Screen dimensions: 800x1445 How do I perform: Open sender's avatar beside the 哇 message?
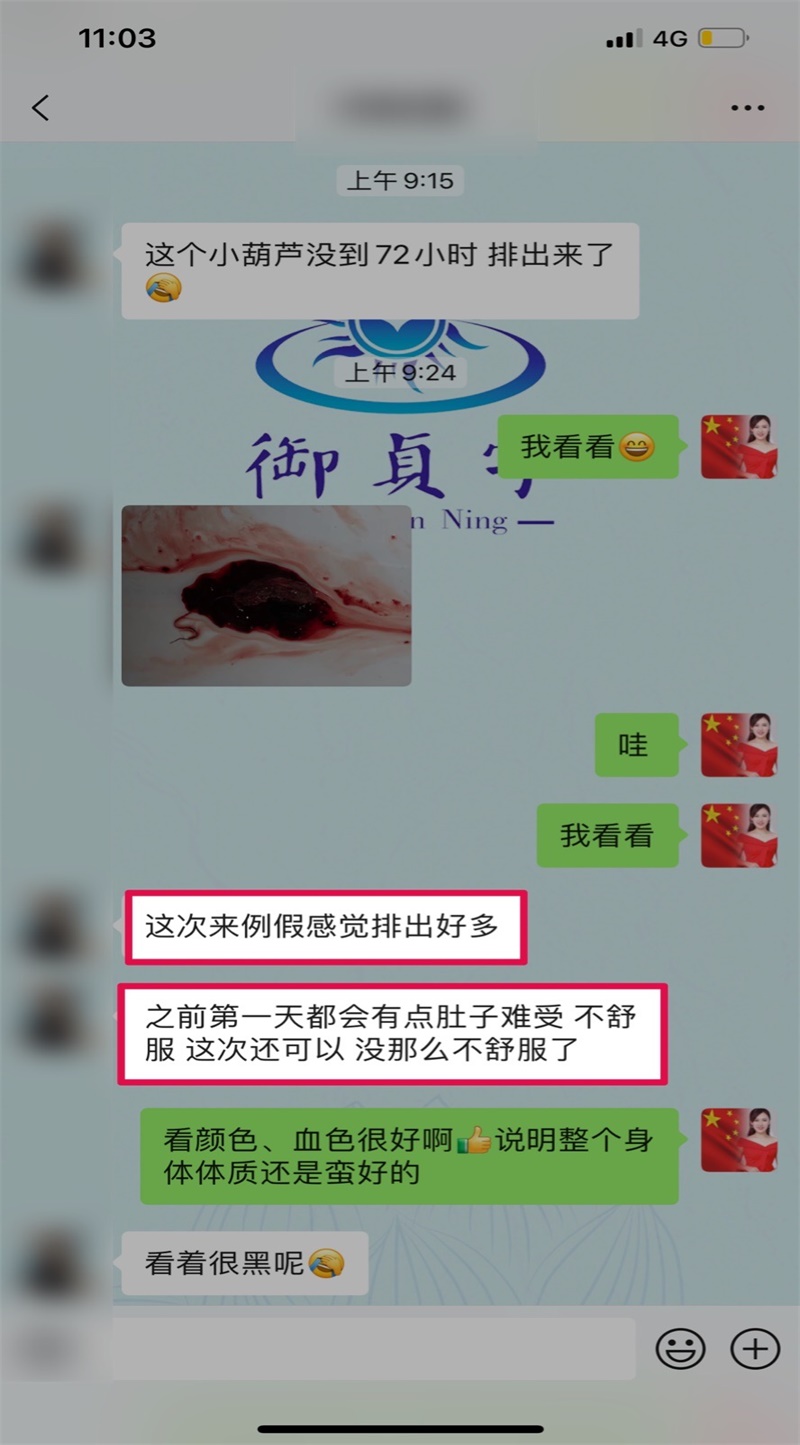pos(739,745)
